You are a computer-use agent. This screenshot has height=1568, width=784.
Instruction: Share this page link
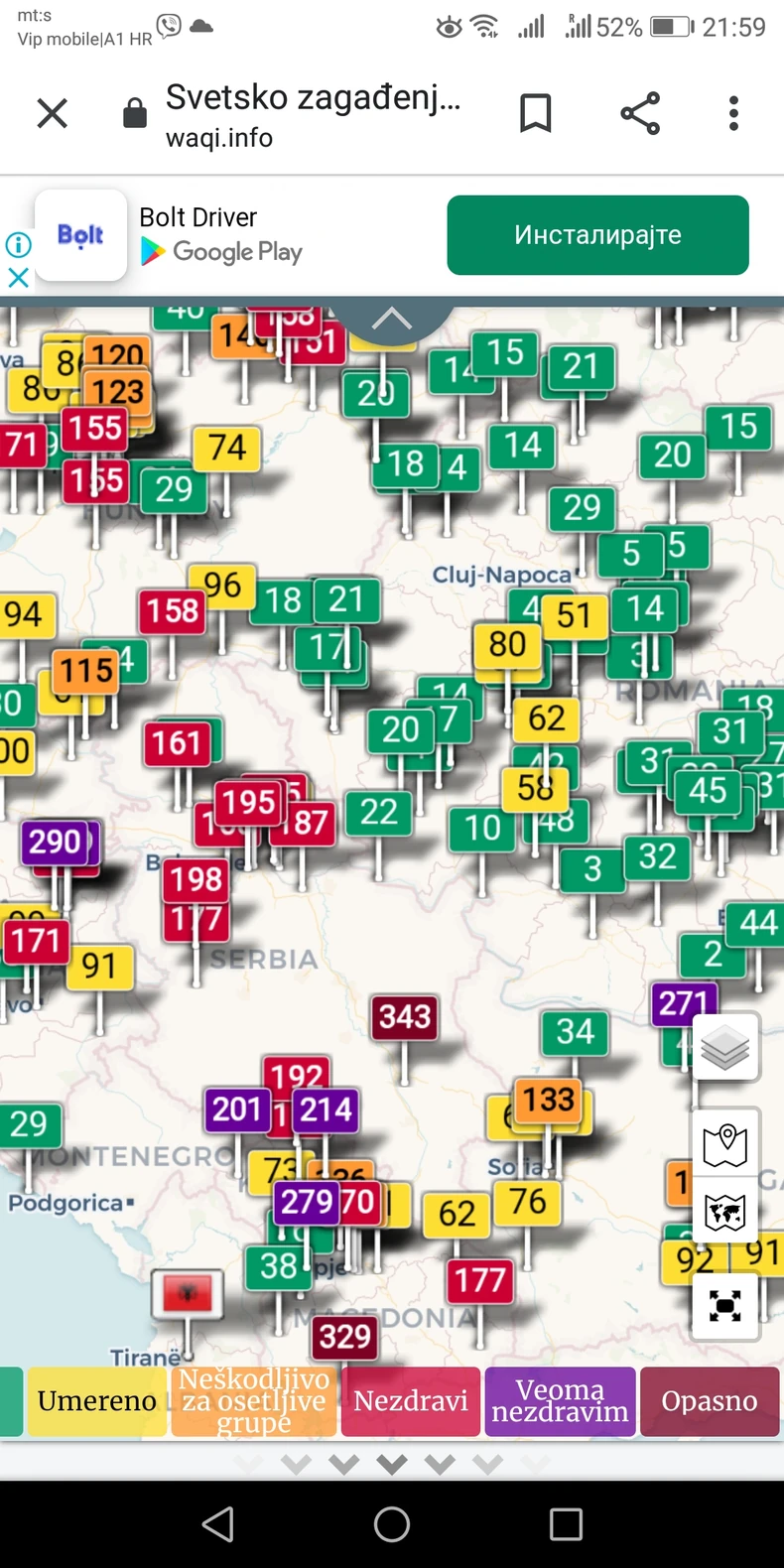[640, 114]
